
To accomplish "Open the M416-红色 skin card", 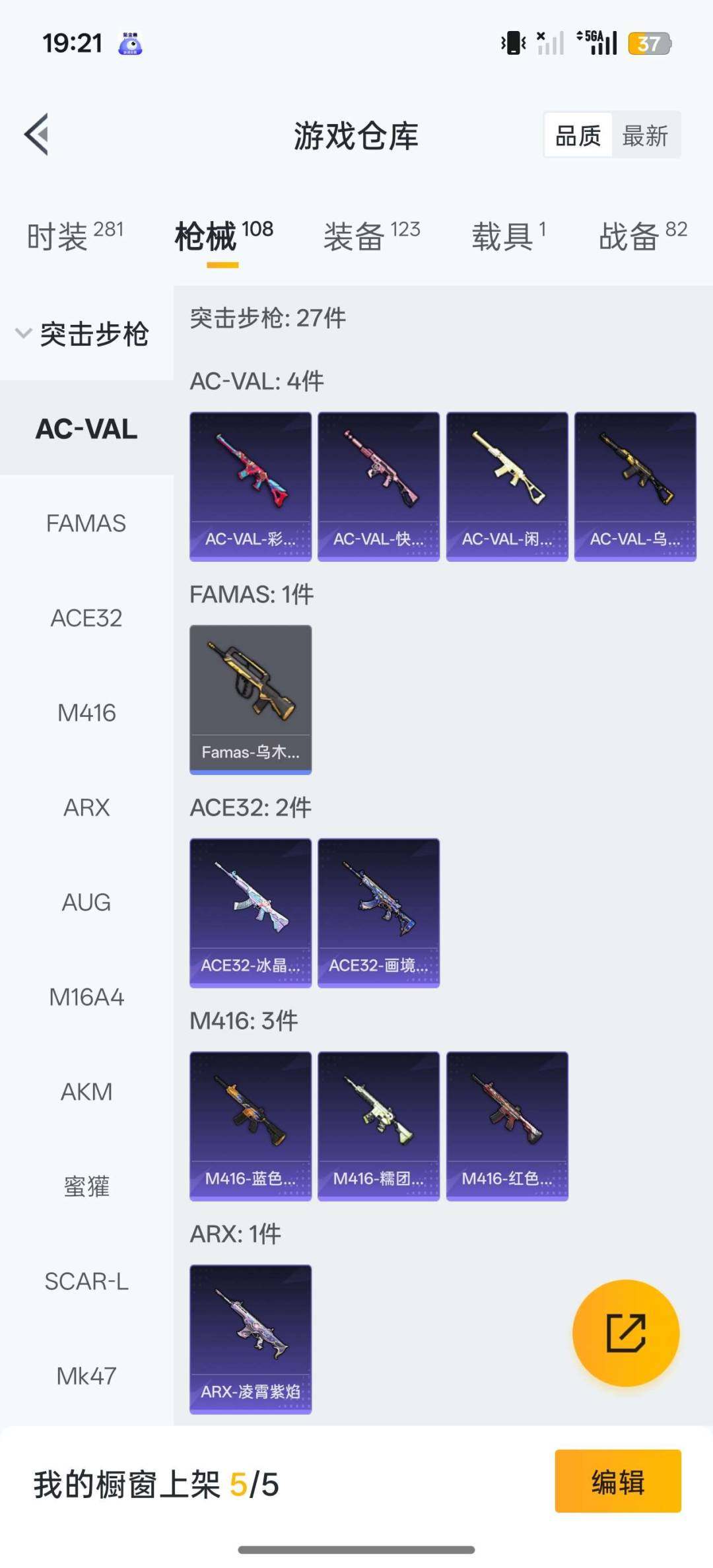I will (x=506, y=1126).
